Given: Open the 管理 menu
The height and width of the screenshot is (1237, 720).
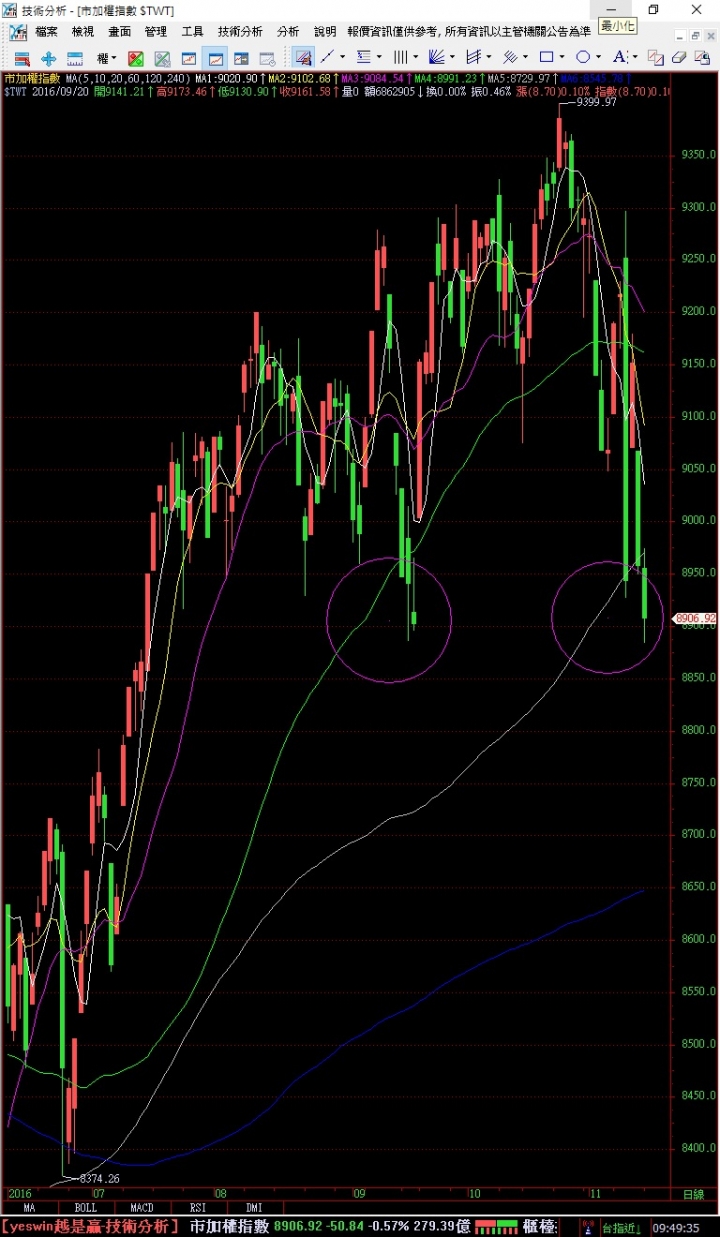Looking at the screenshot, I should coord(156,32).
